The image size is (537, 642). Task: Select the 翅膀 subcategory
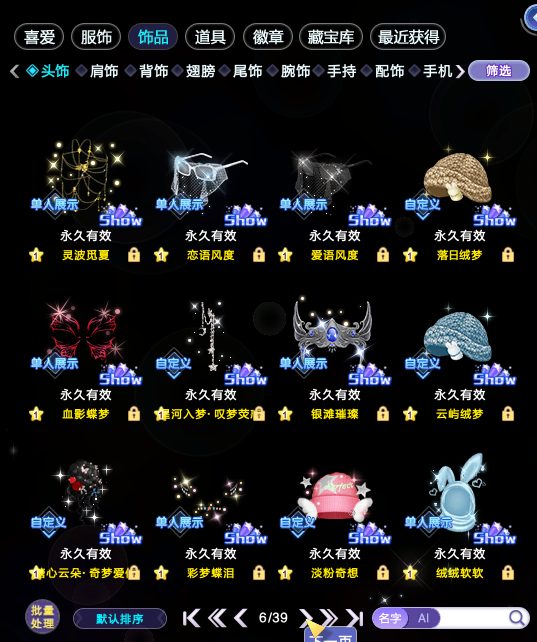click(200, 71)
